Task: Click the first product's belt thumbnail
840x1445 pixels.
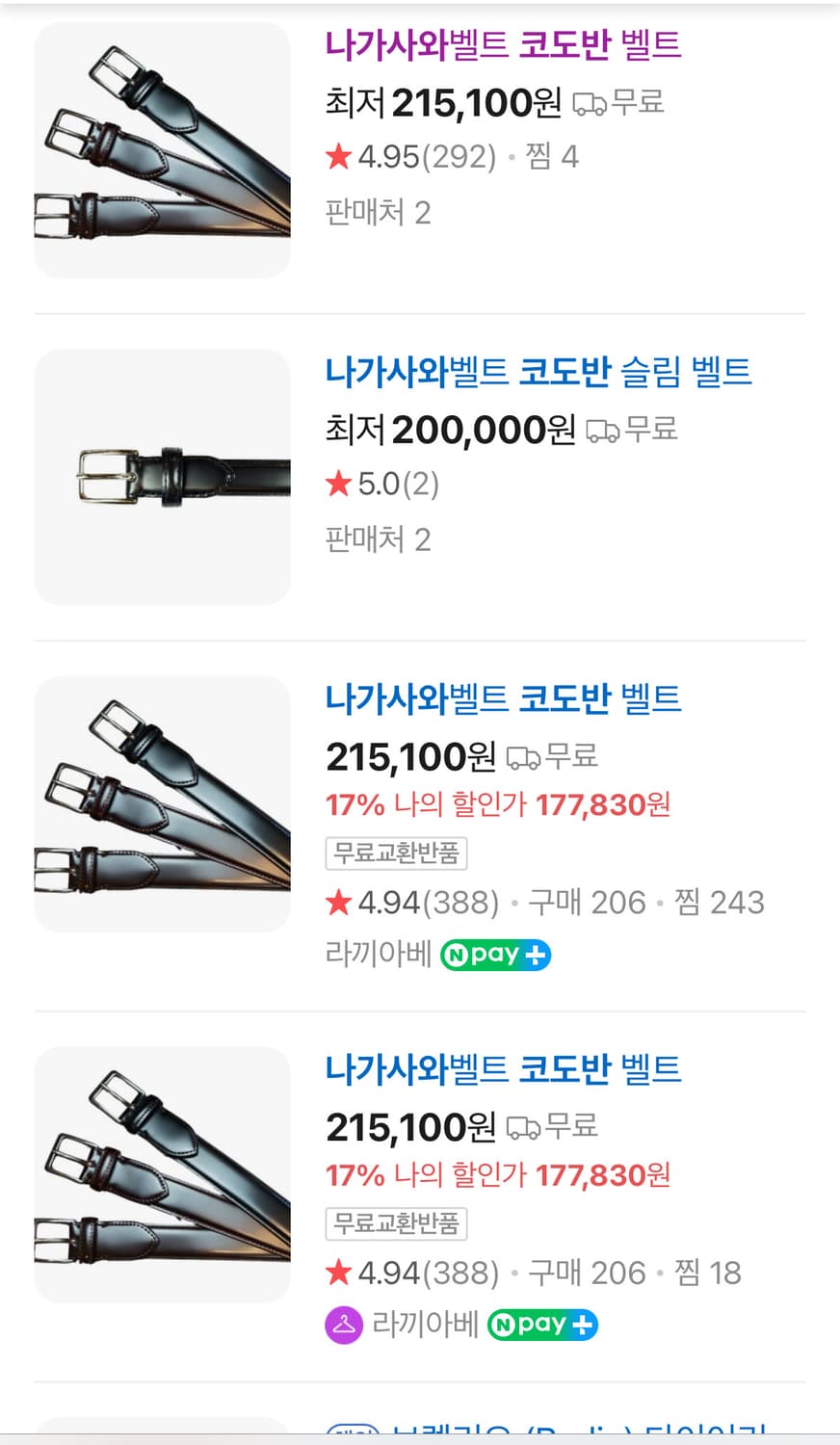Action: [162, 150]
